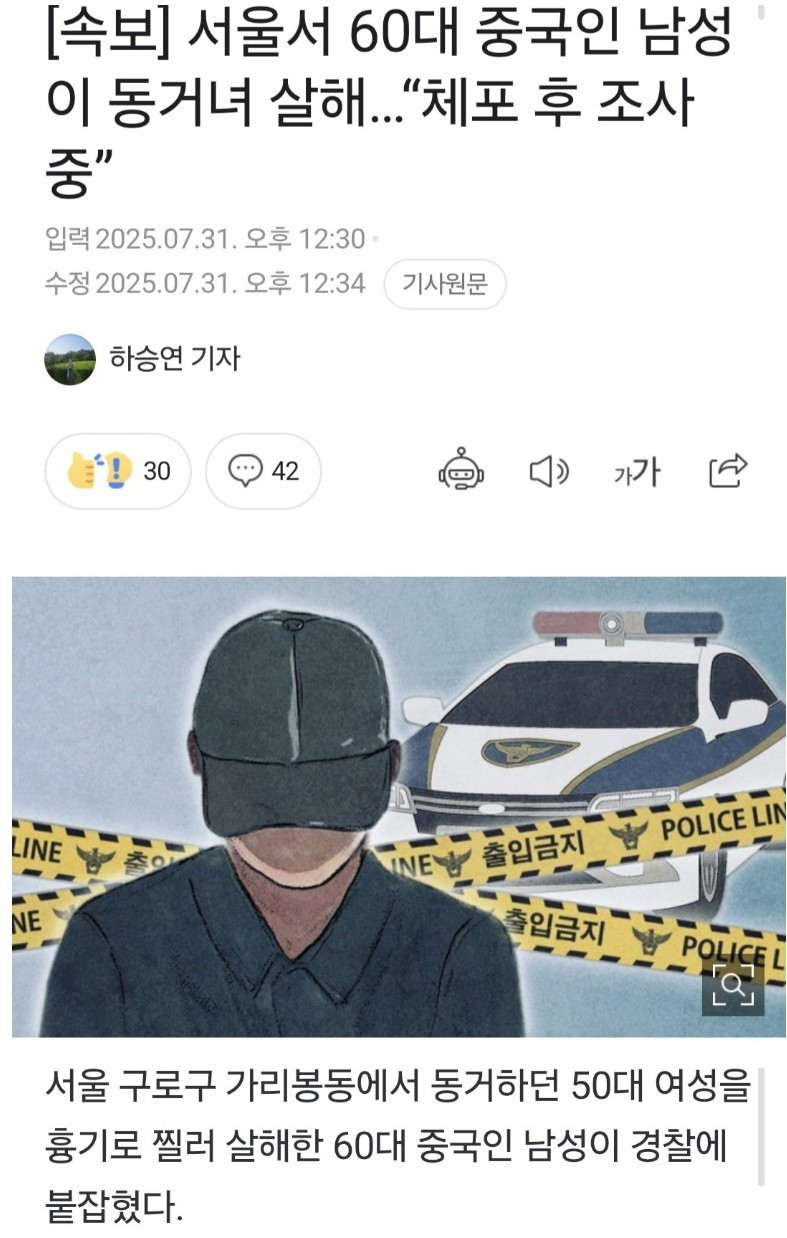The width and height of the screenshot is (787, 1238).
Task: Open the original article via 기사원문
Action: point(444,284)
